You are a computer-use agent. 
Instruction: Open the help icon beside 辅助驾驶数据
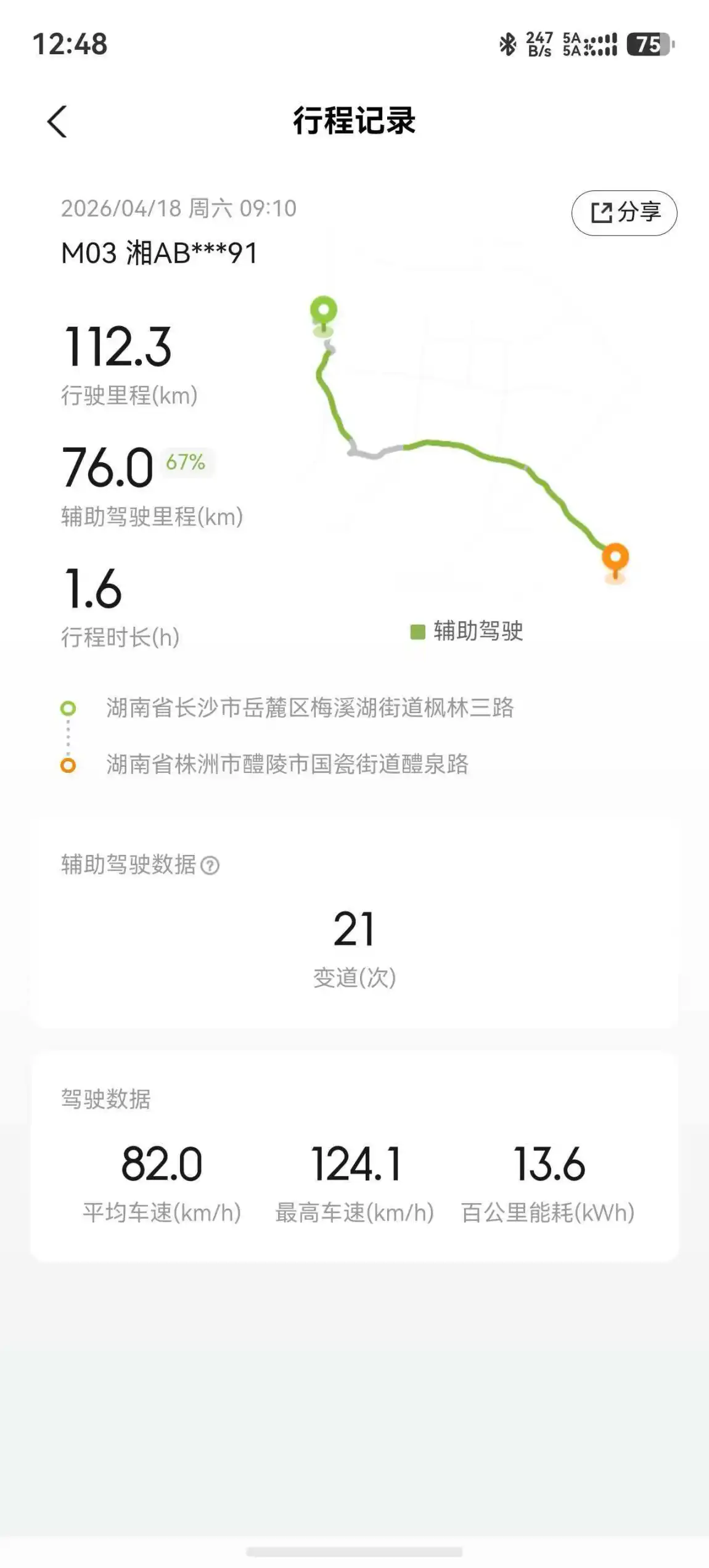(x=210, y=865)
